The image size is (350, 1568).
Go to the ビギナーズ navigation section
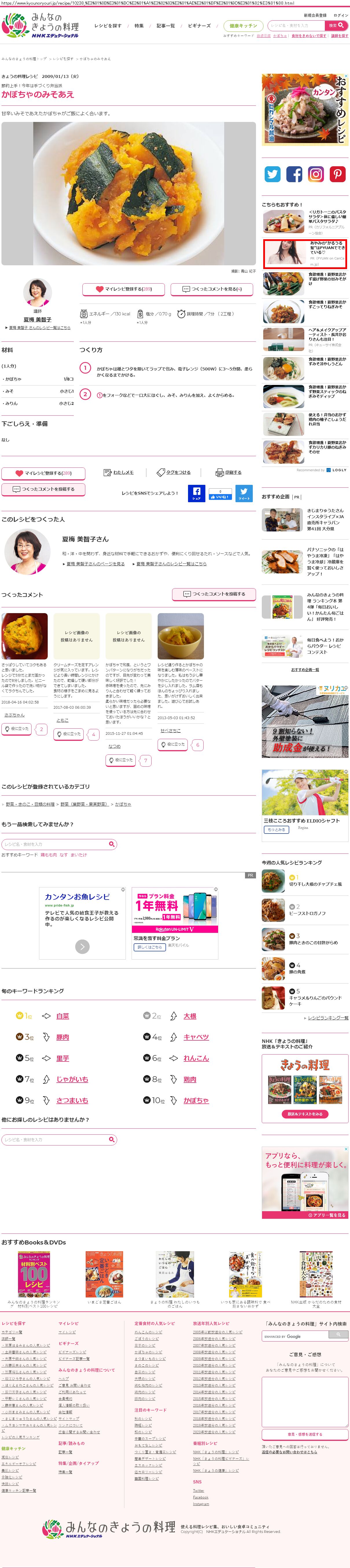(x=199, y=26)
